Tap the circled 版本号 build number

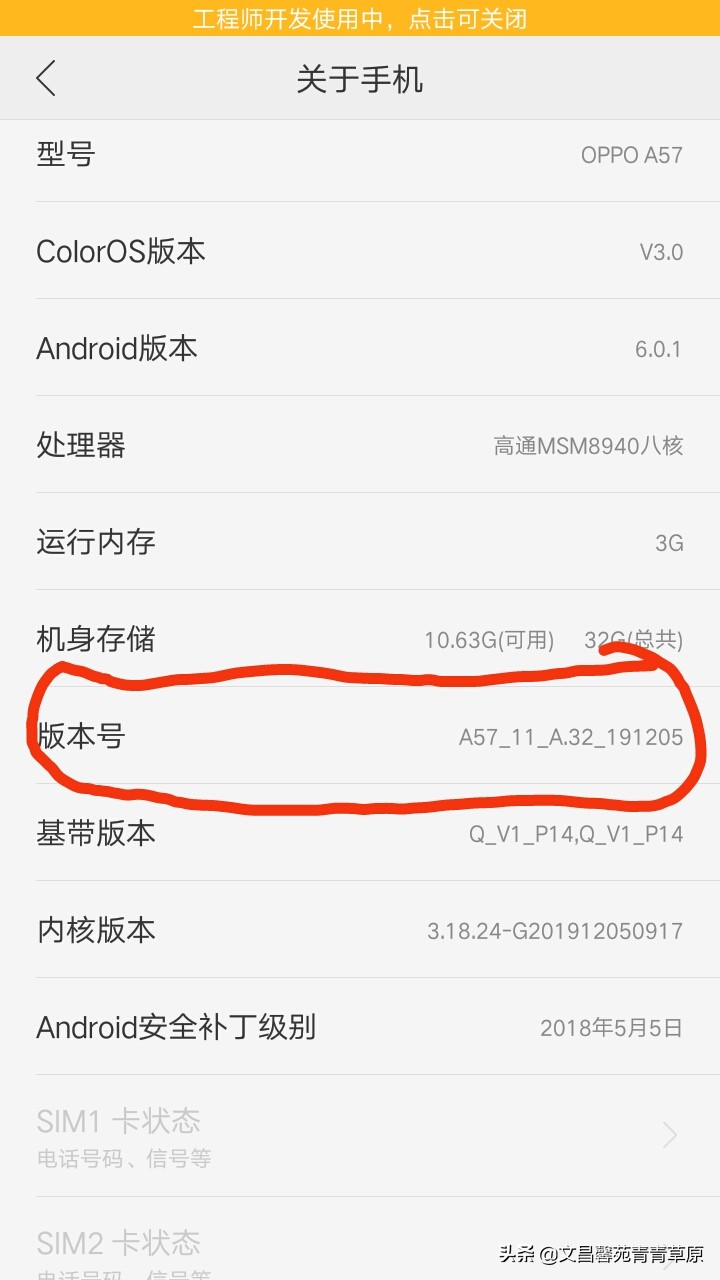click(360, 737)
